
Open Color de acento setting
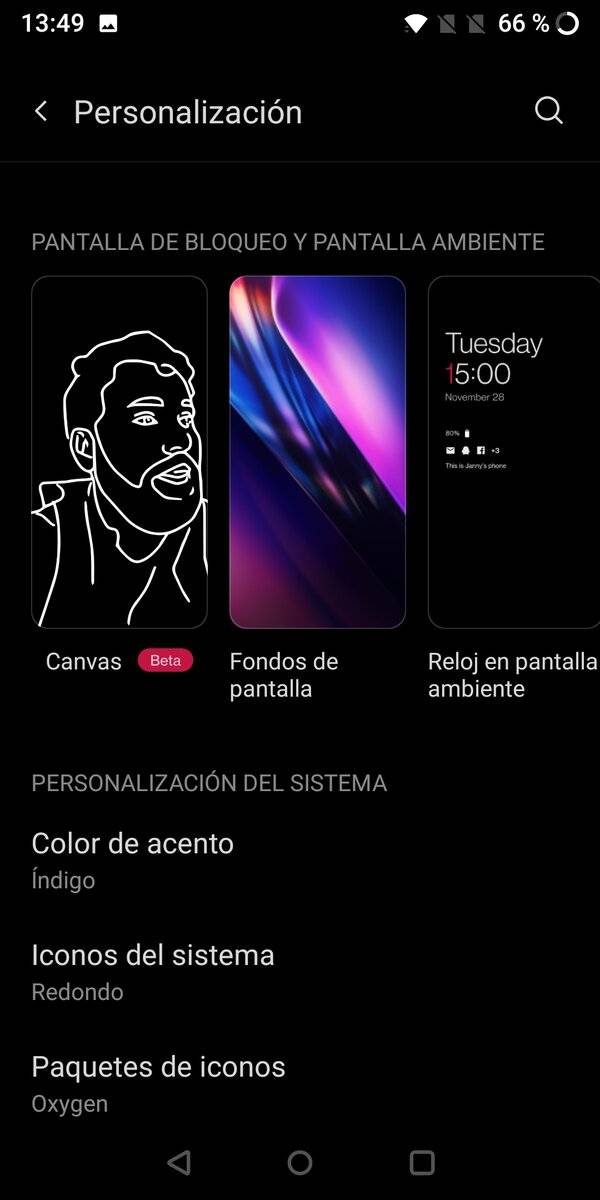click(300, 861)
